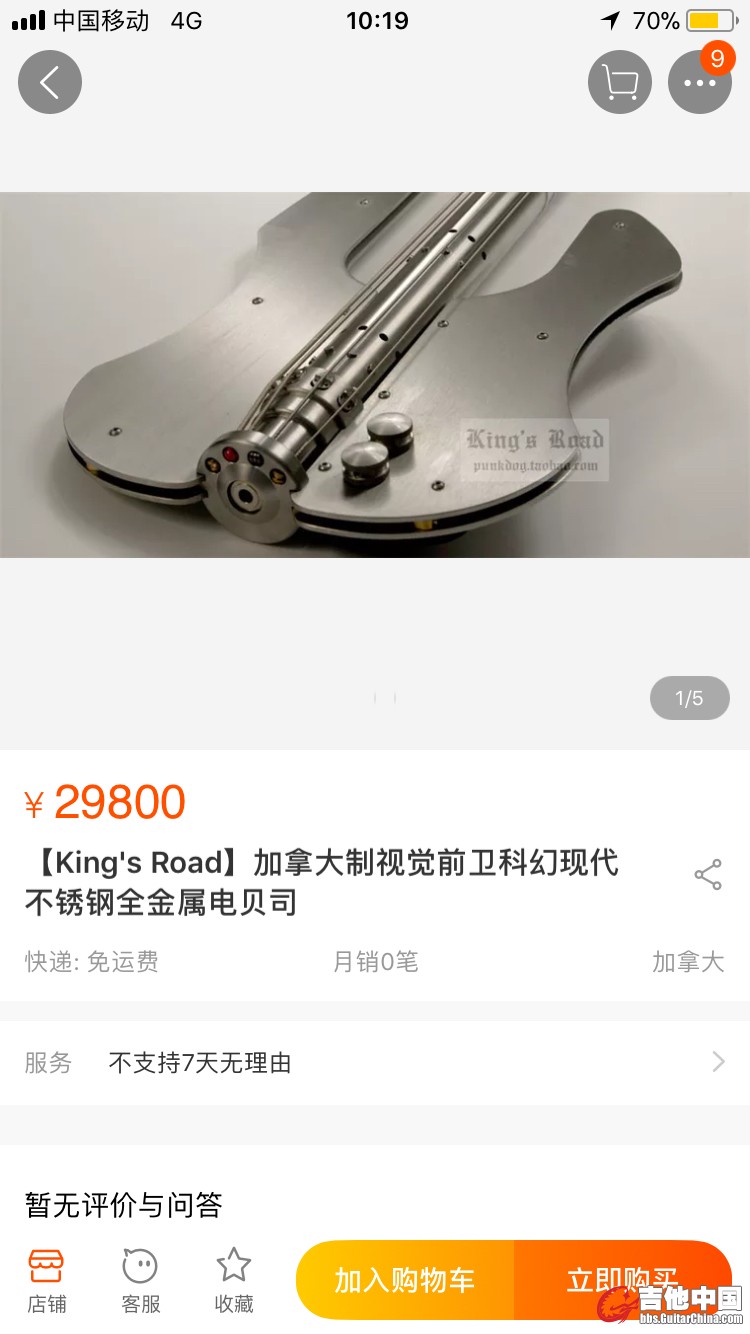Go back to the previous page
Image resolution: width=750 pixels, height=1334 pixels.
pos(50,82)
